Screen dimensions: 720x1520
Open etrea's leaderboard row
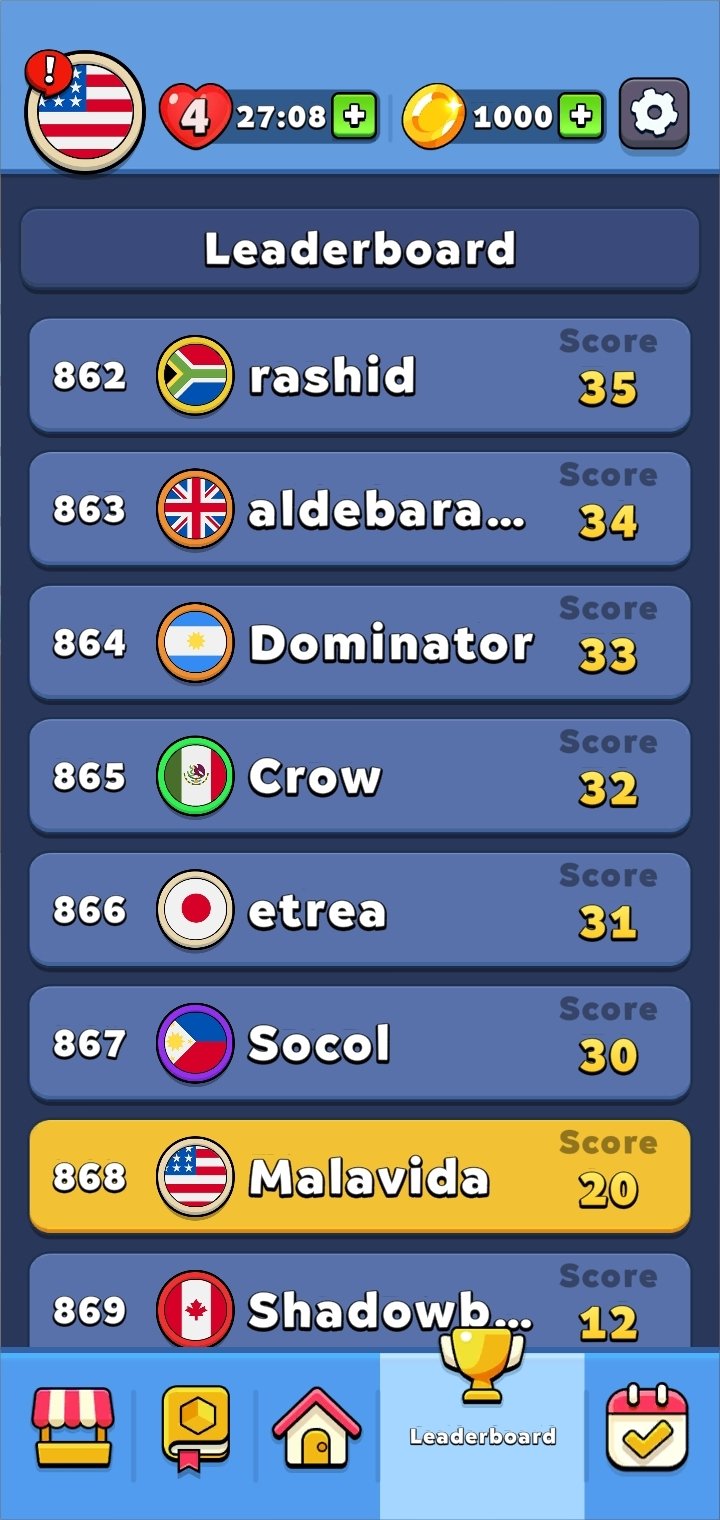click(x=360, y=909)
